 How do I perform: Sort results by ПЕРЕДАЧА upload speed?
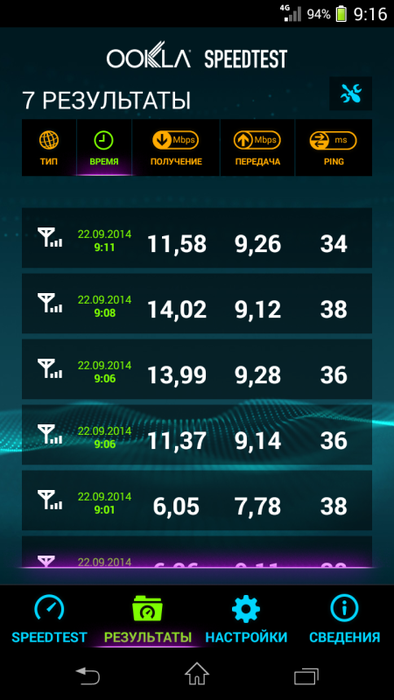tap(257, 147)
